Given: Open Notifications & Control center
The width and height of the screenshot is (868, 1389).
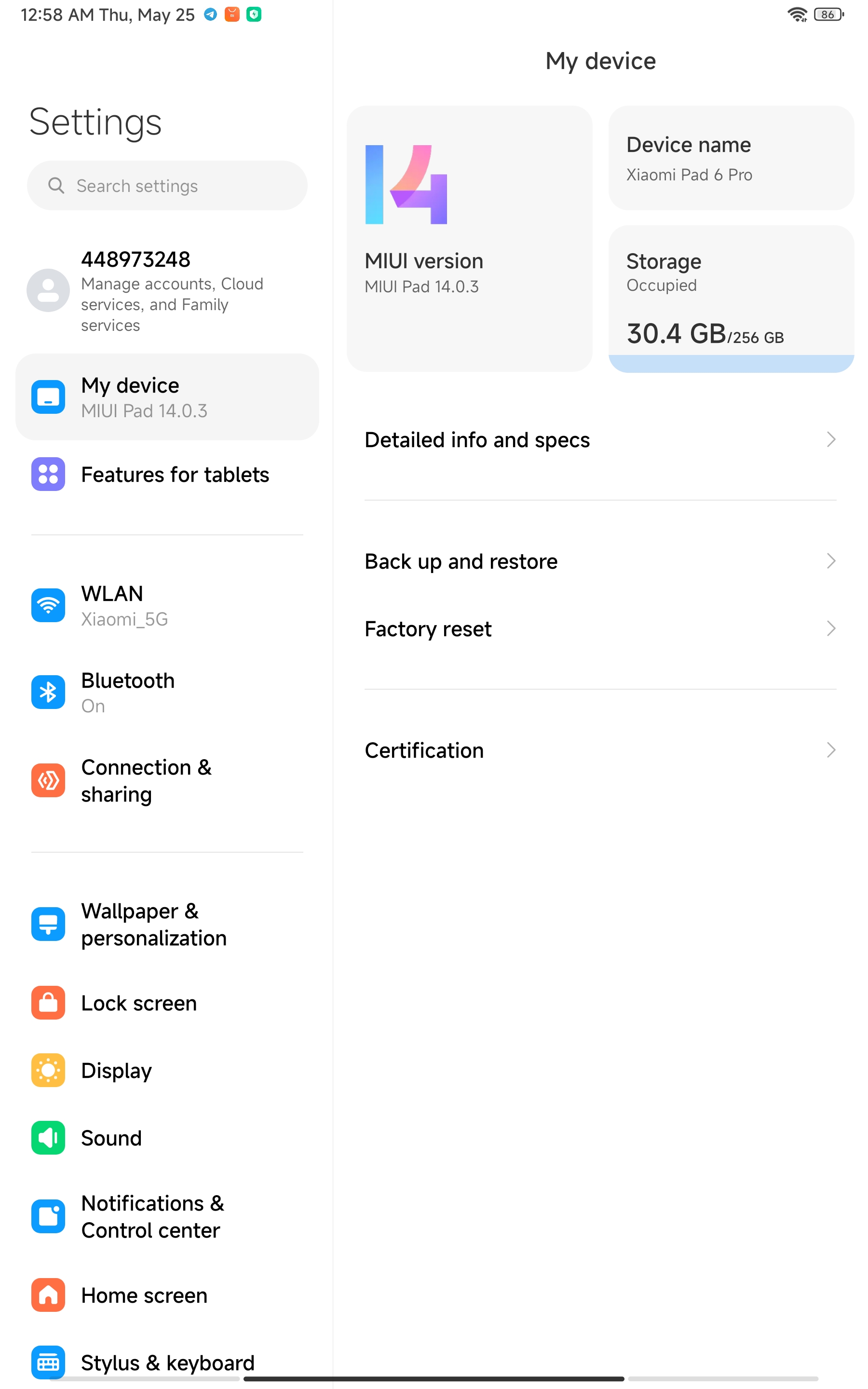Looking at the screenshot, I should 167,1216.
